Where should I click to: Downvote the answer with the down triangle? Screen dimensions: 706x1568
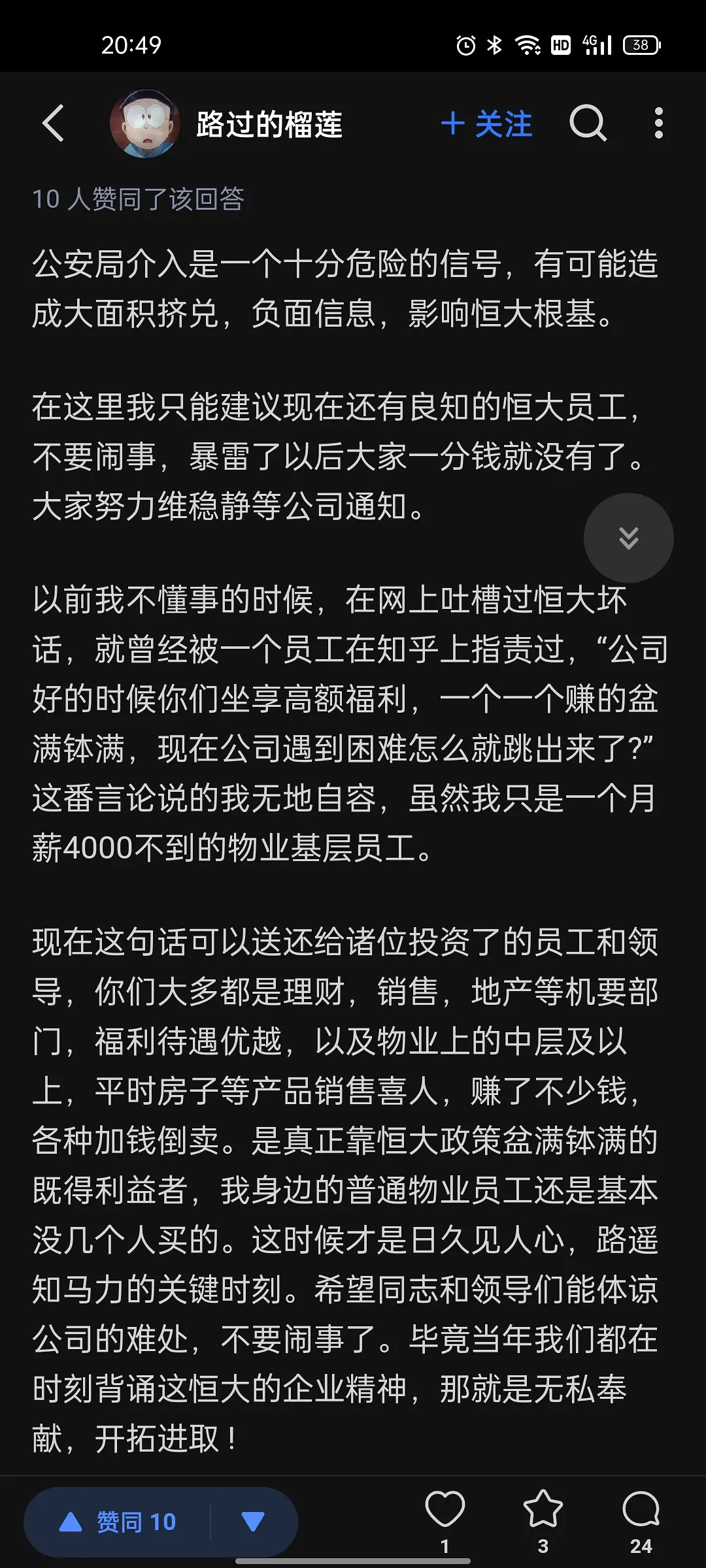[253, 1522]
